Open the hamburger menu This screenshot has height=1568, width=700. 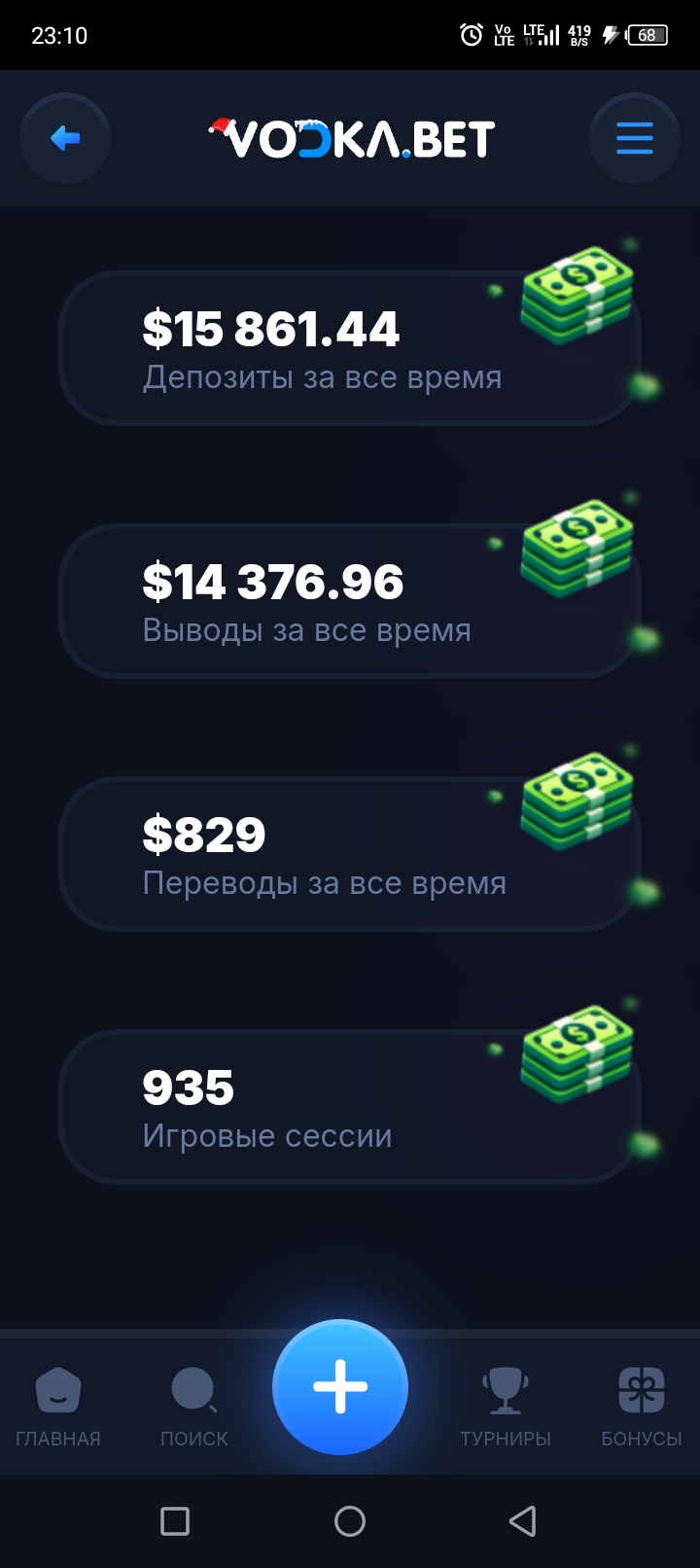tap(634, 138)
